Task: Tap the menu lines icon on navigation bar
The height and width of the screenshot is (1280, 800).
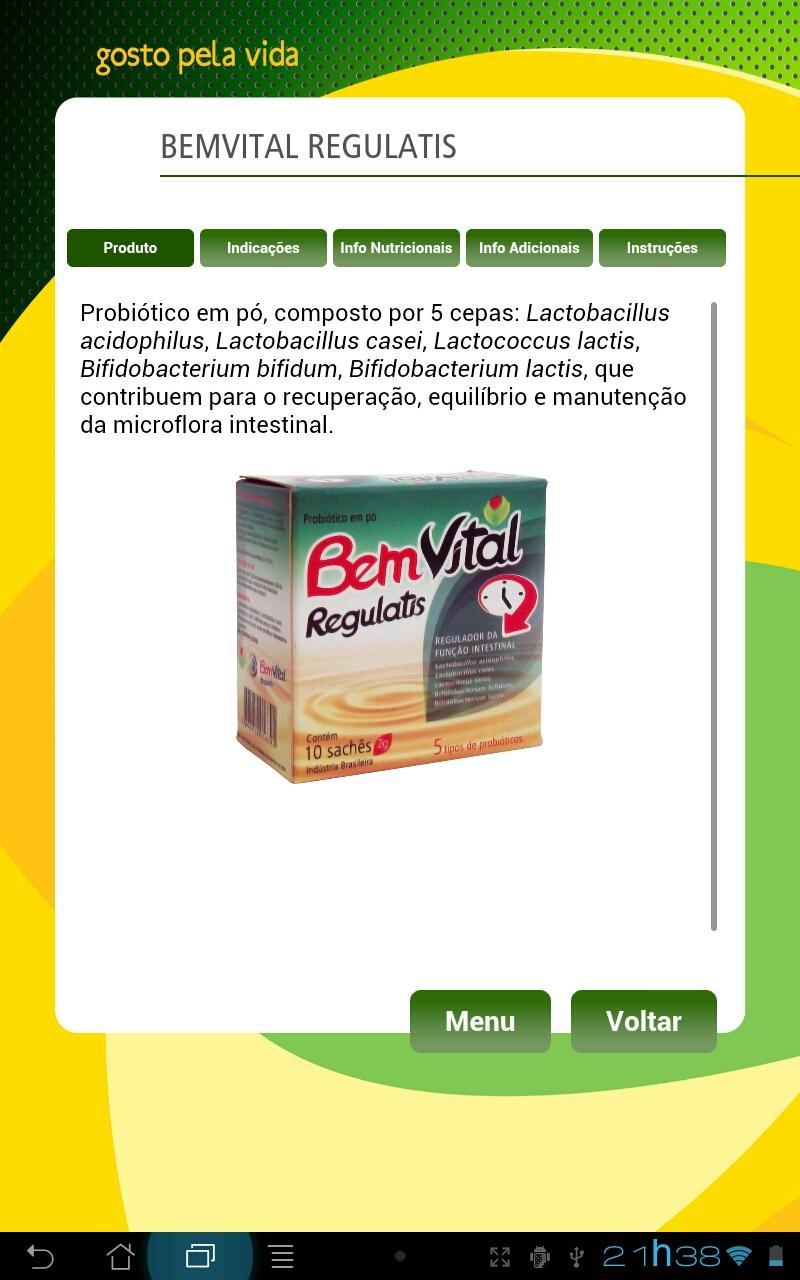Action: [282, 1258]
